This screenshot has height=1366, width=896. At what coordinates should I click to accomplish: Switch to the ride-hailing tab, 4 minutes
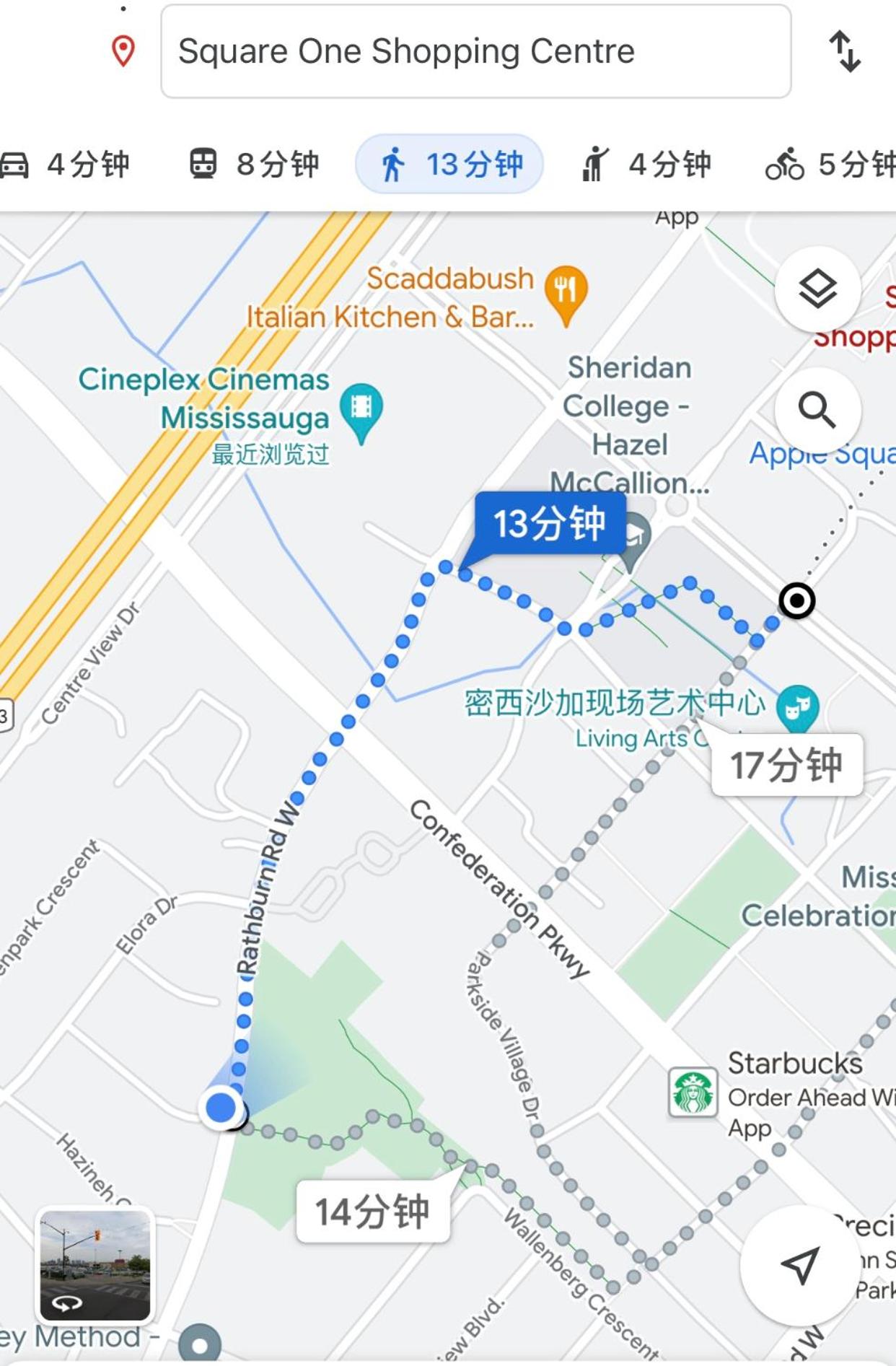point(646,165)
